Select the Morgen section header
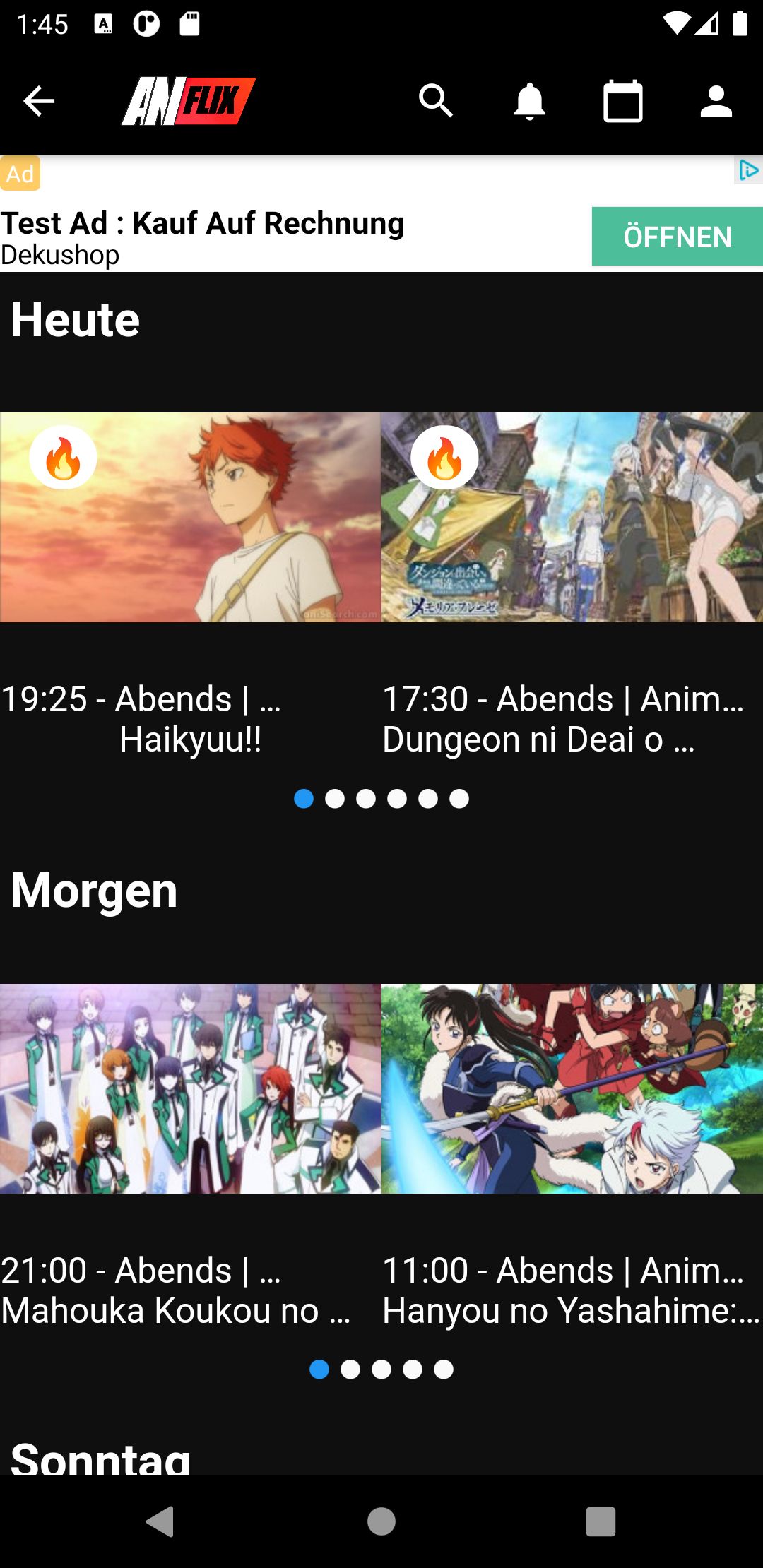The width and height of the screenshot is (763, 1568). pyautogui.click(x=93, y=891)
